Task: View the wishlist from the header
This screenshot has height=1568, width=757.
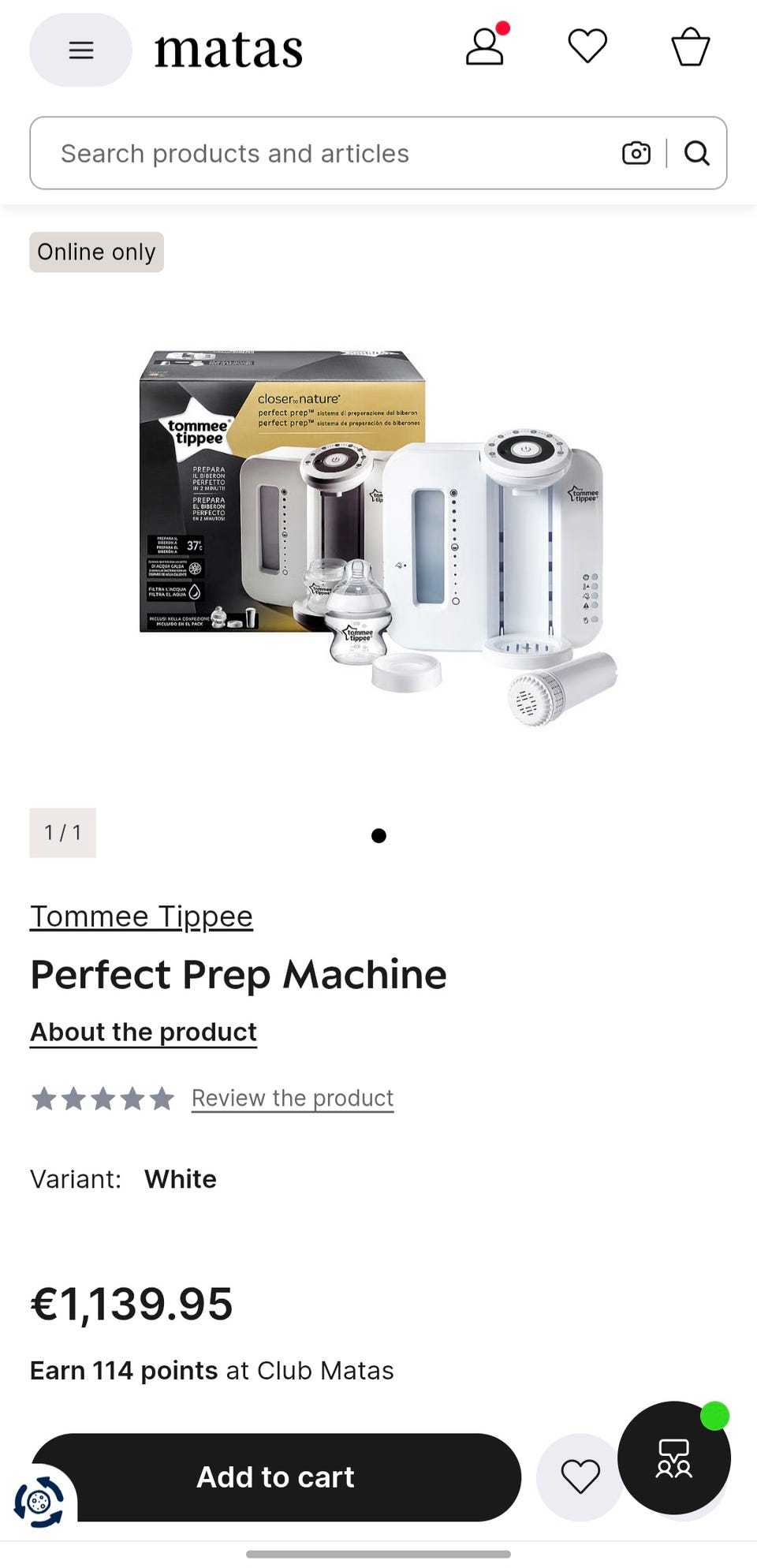Action: [x=587, y=47]
